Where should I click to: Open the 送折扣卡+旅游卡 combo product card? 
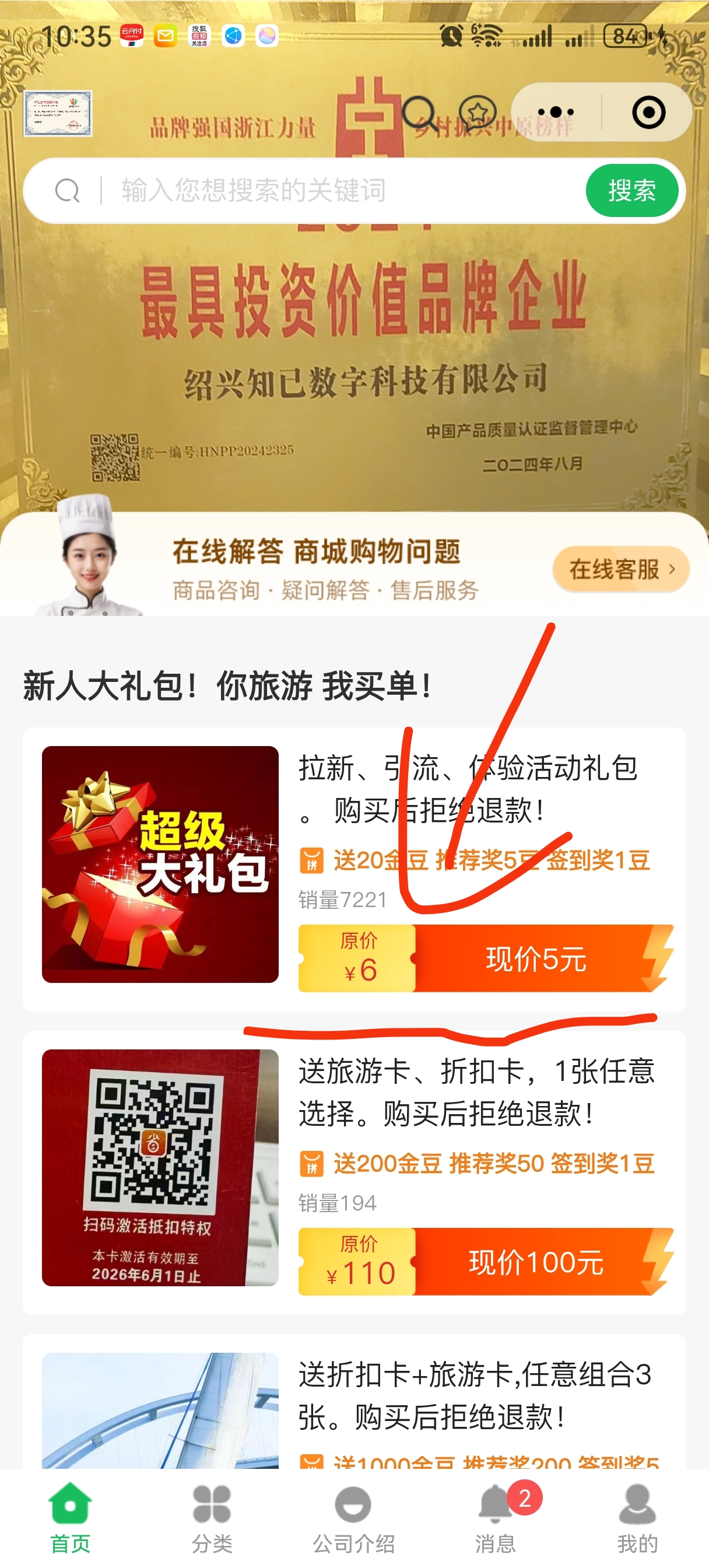[x=475, y=1395]
